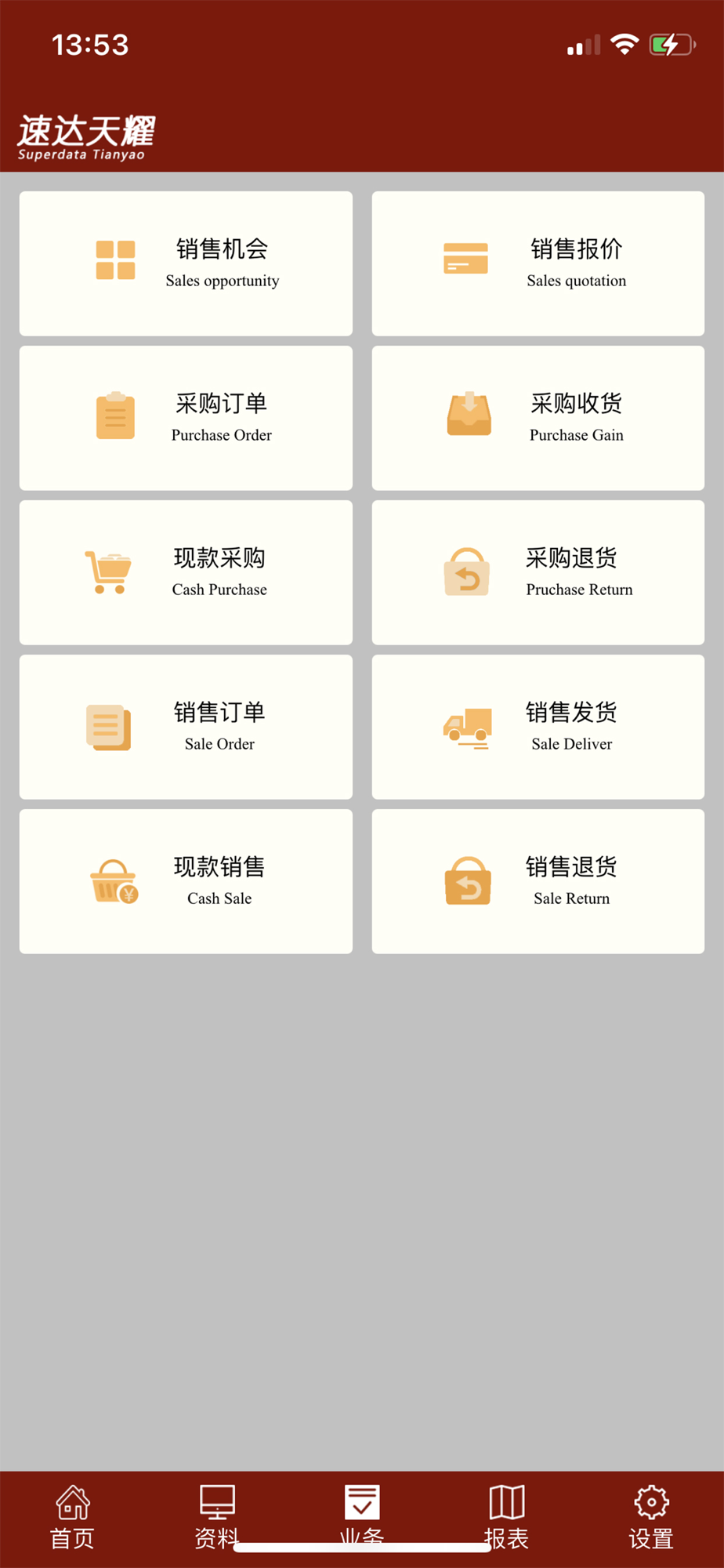Select the Sale Order card
The width and height of the screenshot is (724, 1568).
(x=186, y=727)
